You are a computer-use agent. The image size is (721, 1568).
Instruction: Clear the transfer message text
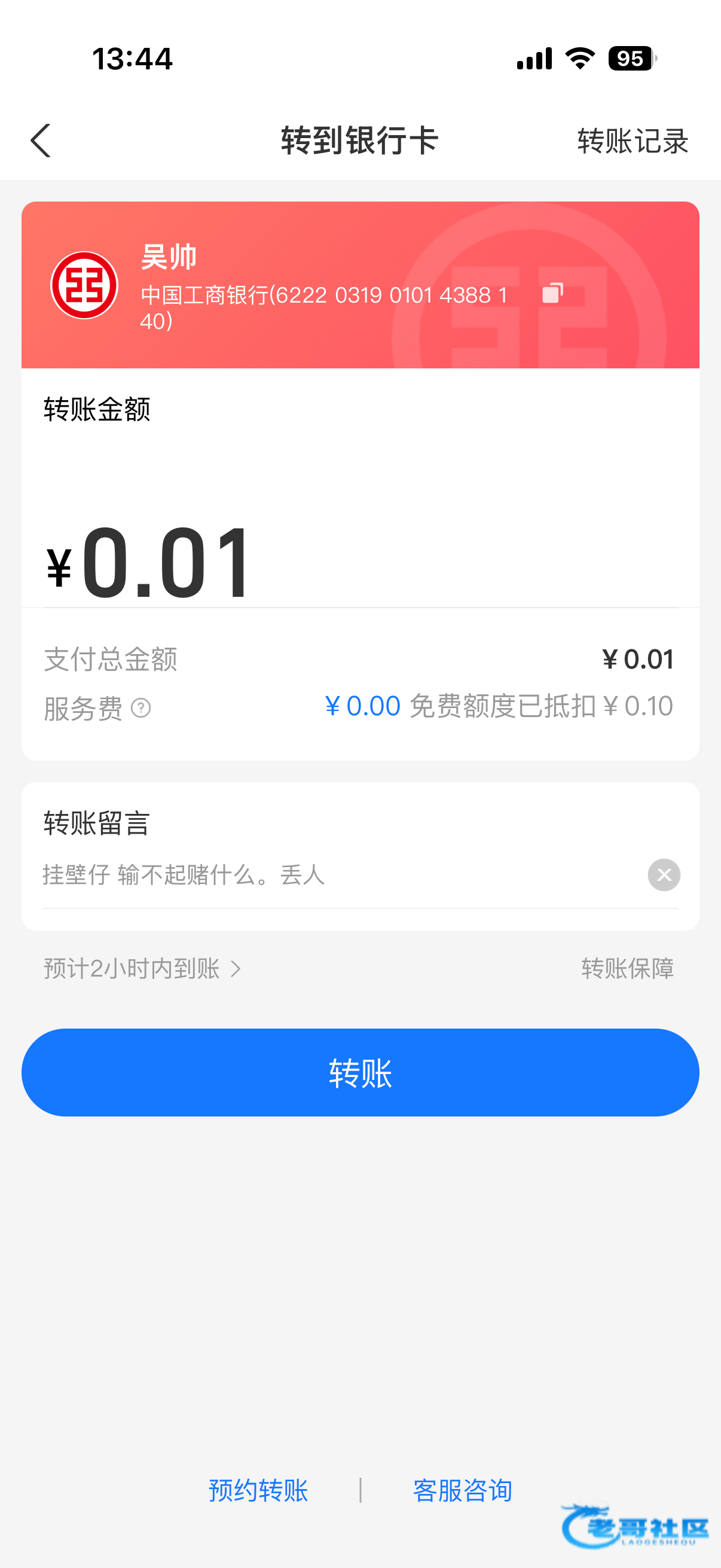click(664, 875)
